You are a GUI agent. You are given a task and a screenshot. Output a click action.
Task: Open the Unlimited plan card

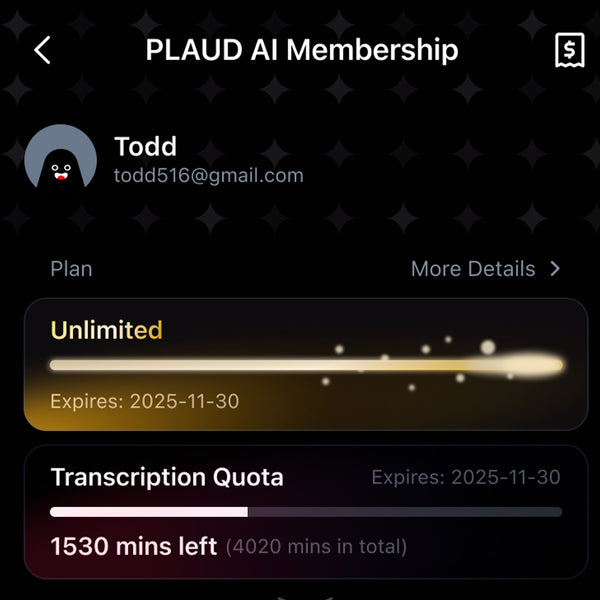305,364
